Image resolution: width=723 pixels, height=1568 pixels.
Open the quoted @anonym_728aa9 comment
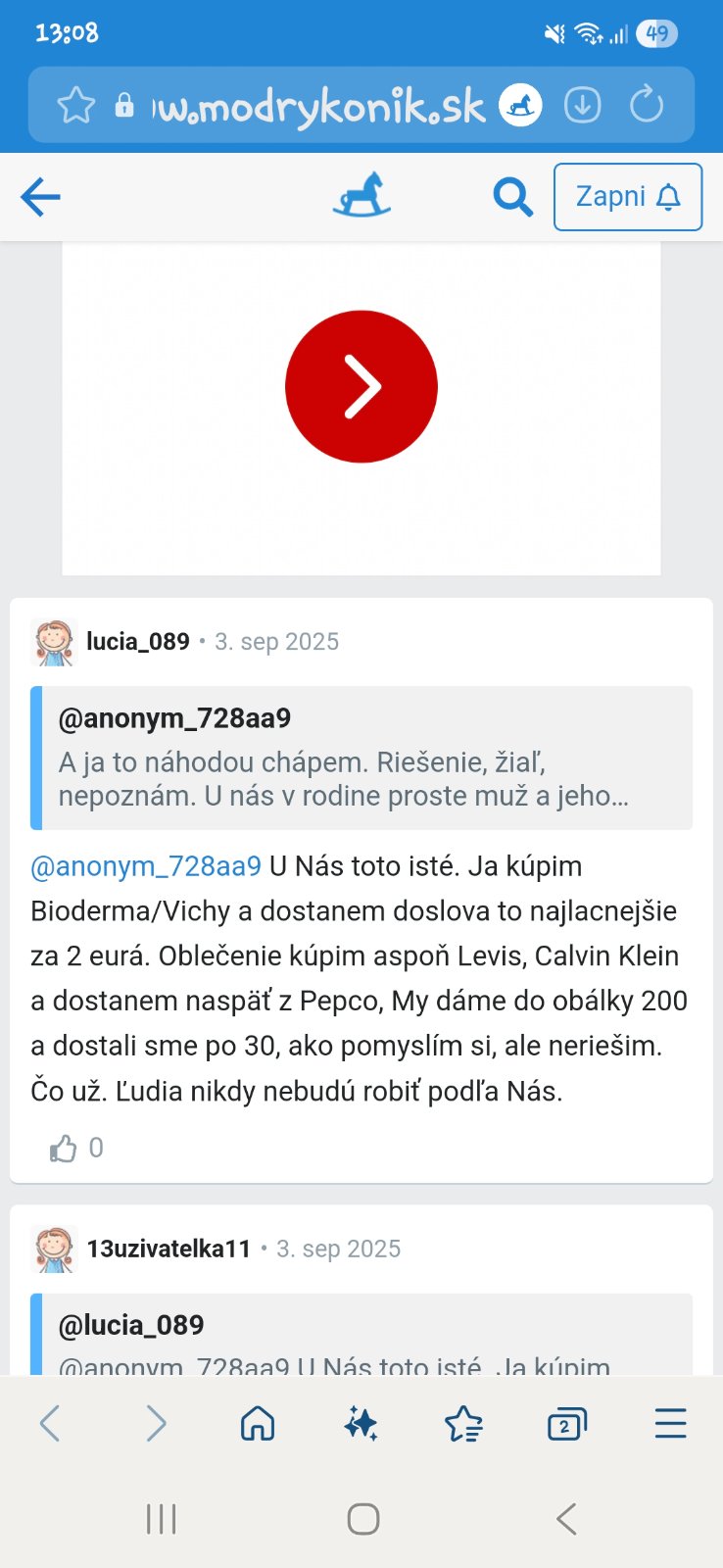pos(361,759)
